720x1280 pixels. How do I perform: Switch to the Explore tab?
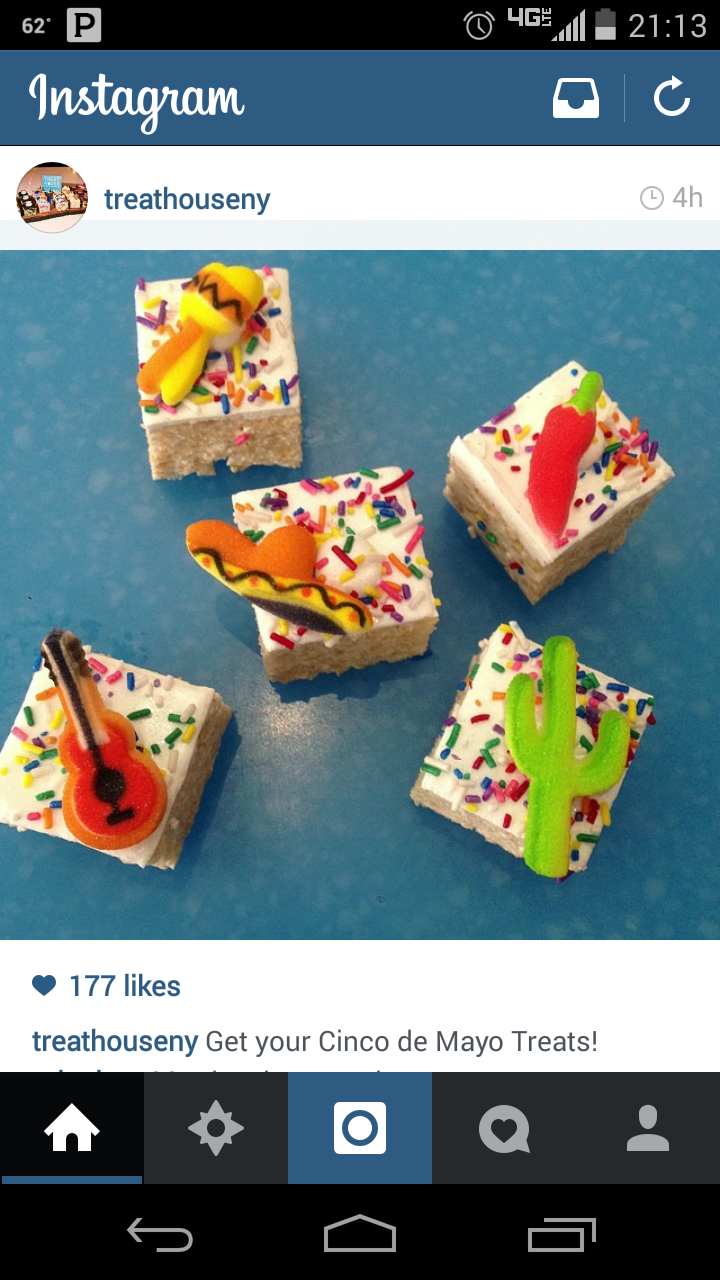click(x=216, y=1128)
